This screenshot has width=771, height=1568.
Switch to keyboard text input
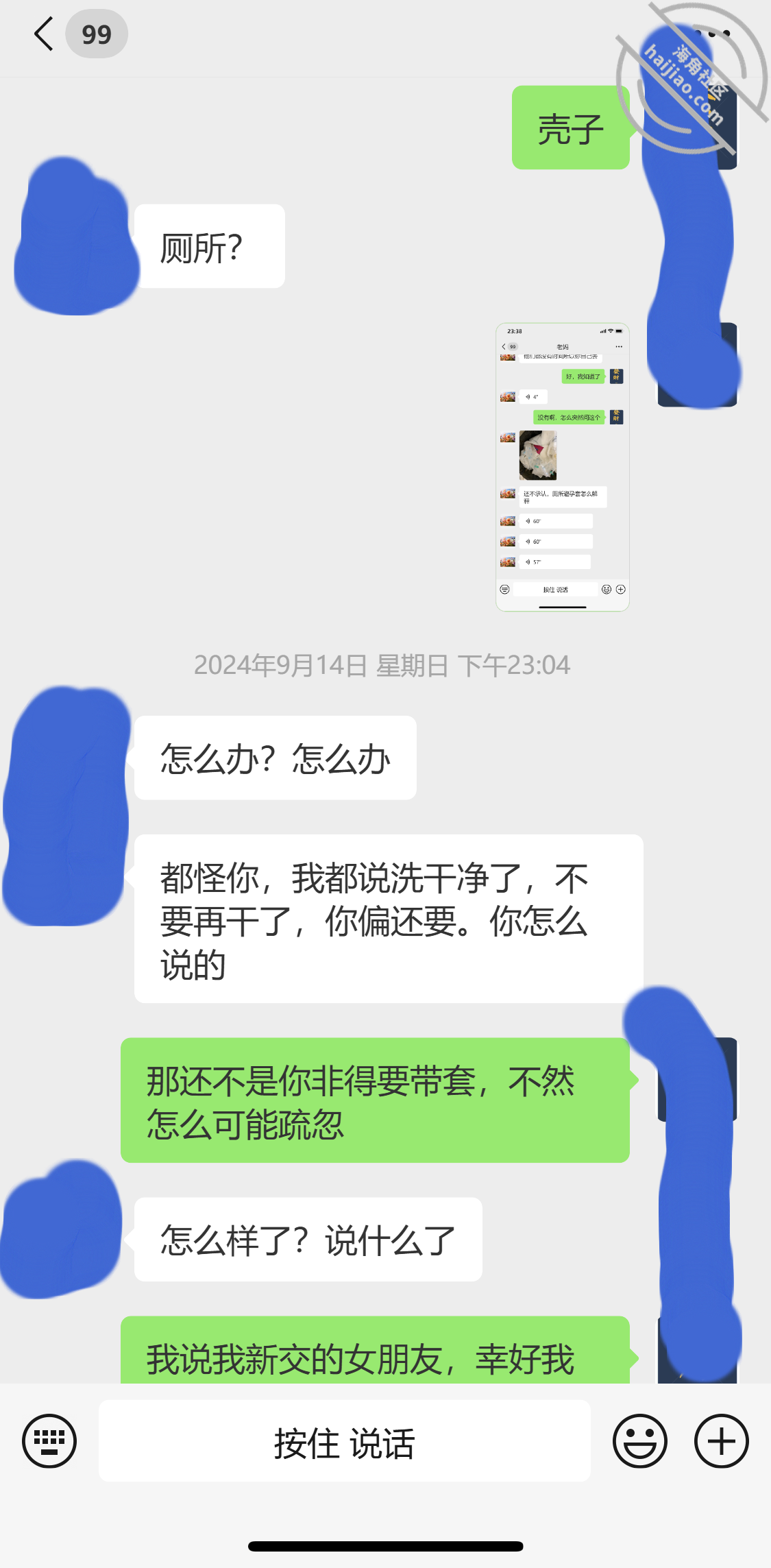tap(49, 1440)
